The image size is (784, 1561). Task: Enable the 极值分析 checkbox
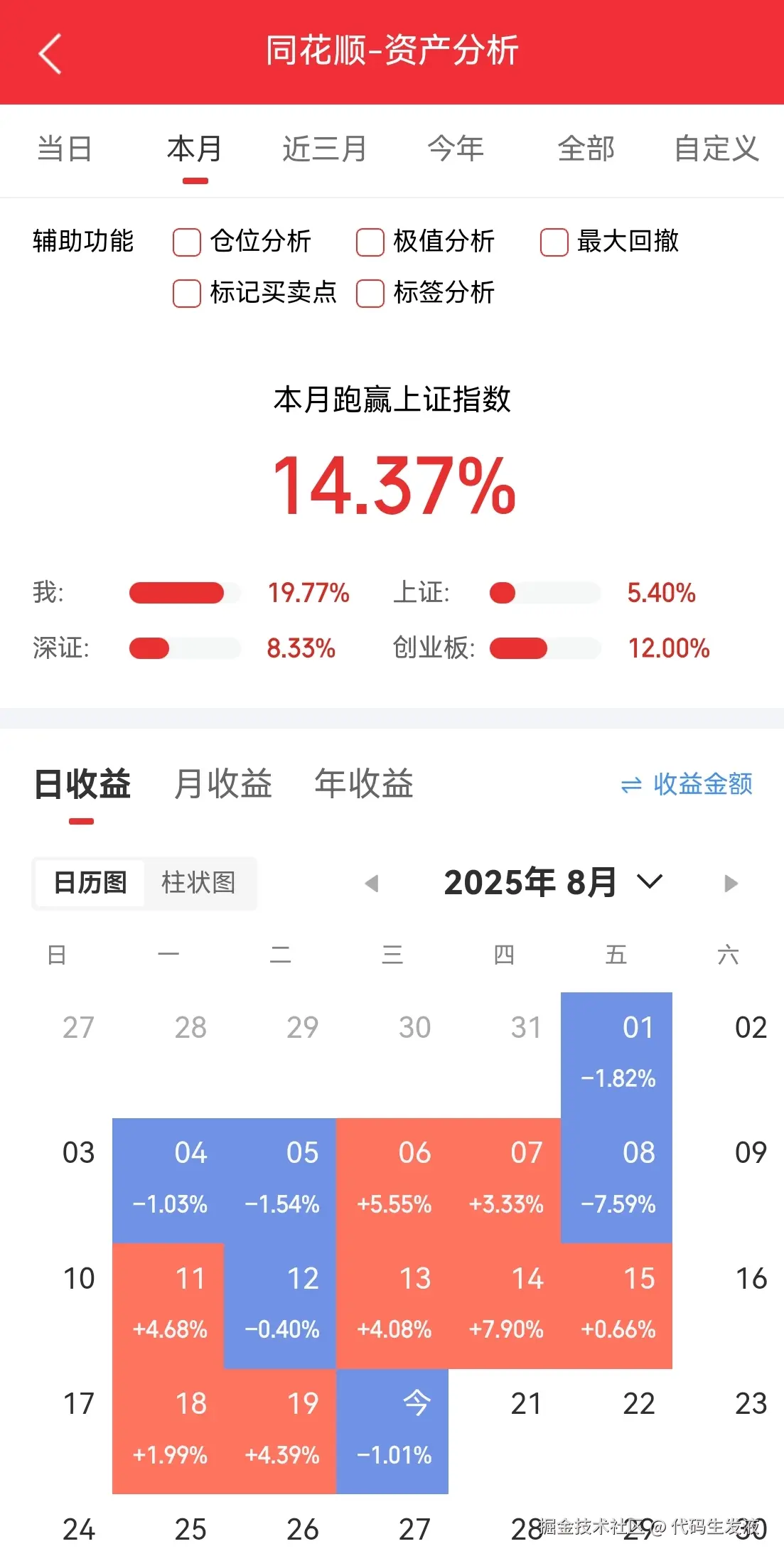(370, 242)
